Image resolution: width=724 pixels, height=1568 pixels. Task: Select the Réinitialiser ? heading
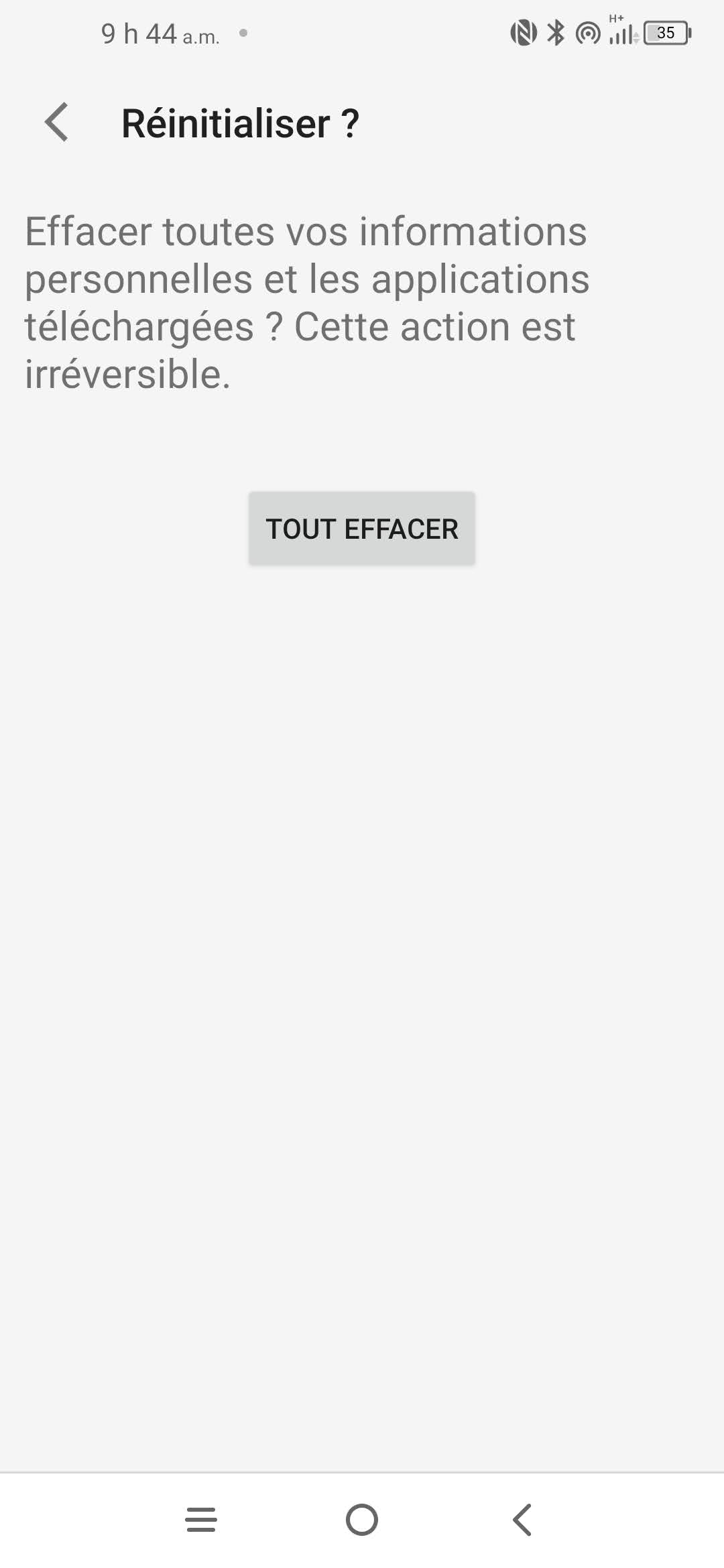pos(239,123)
